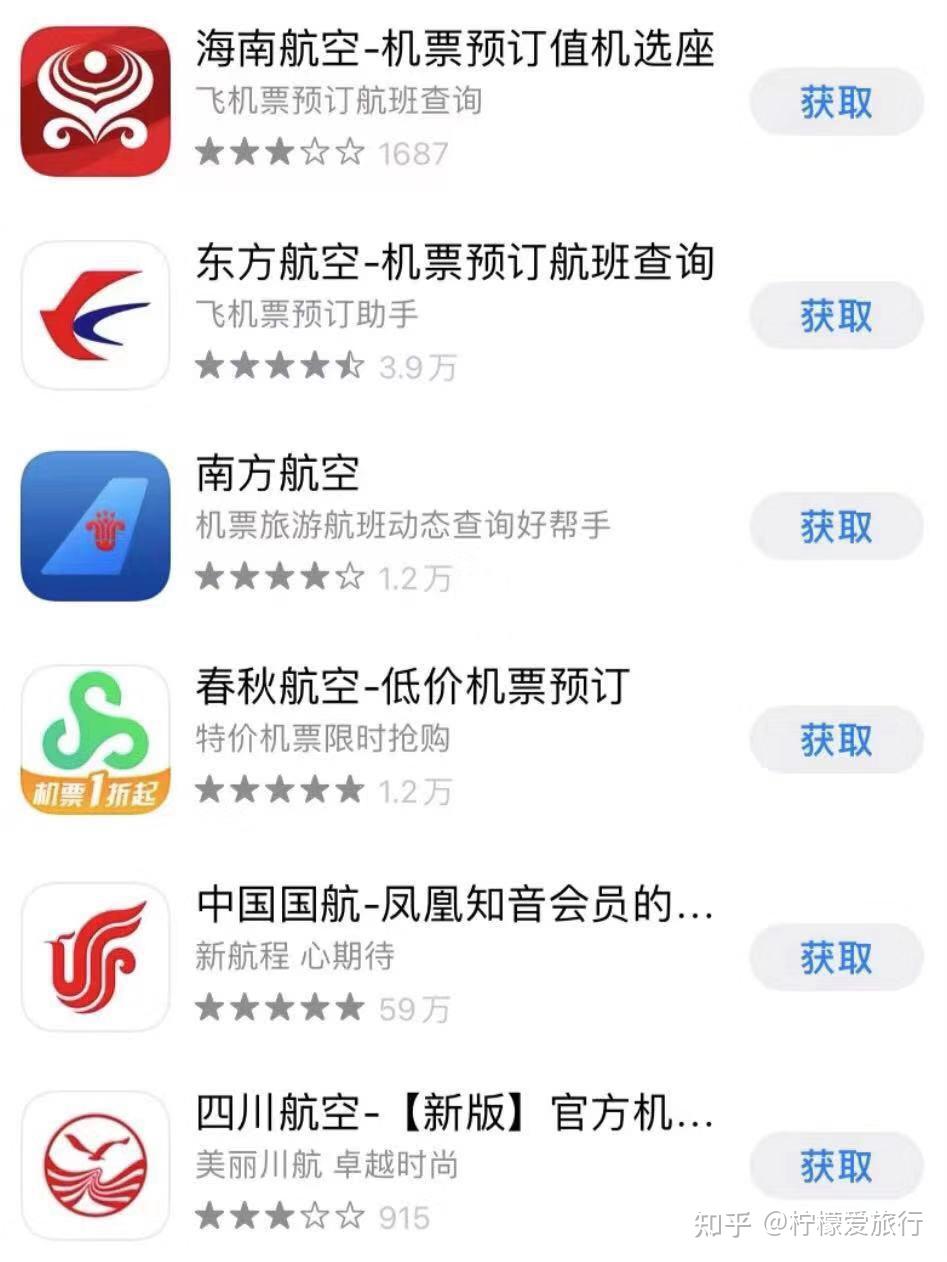Select the Sichuan Airlines swallow logo icon
The height and width of the screenshot is (1262, 947).
tap(95, 1165)
